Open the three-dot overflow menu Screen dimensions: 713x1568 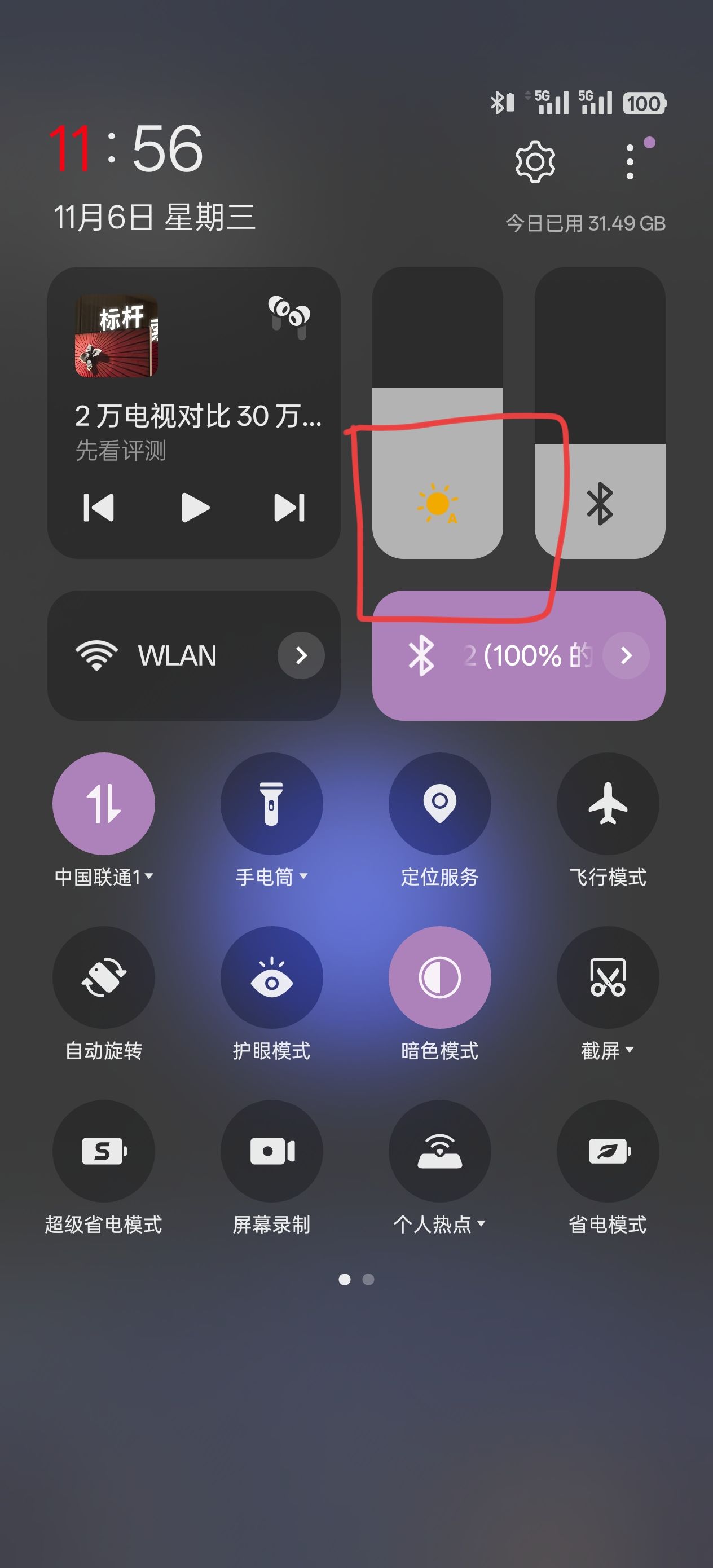click(630, 162)
